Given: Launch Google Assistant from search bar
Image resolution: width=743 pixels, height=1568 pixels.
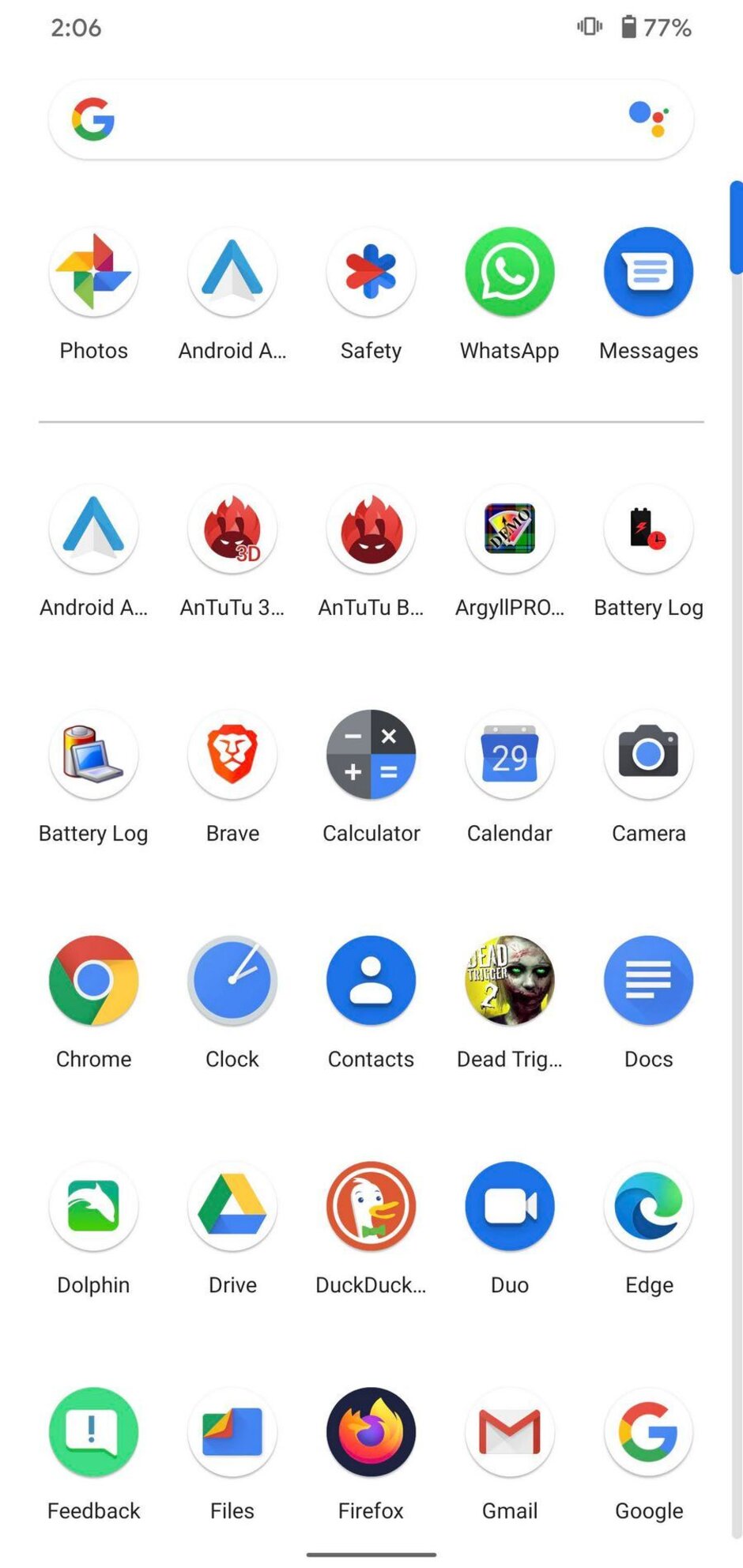Looking at the screenshot, I should pyautogui.click(x=649, y=119).
